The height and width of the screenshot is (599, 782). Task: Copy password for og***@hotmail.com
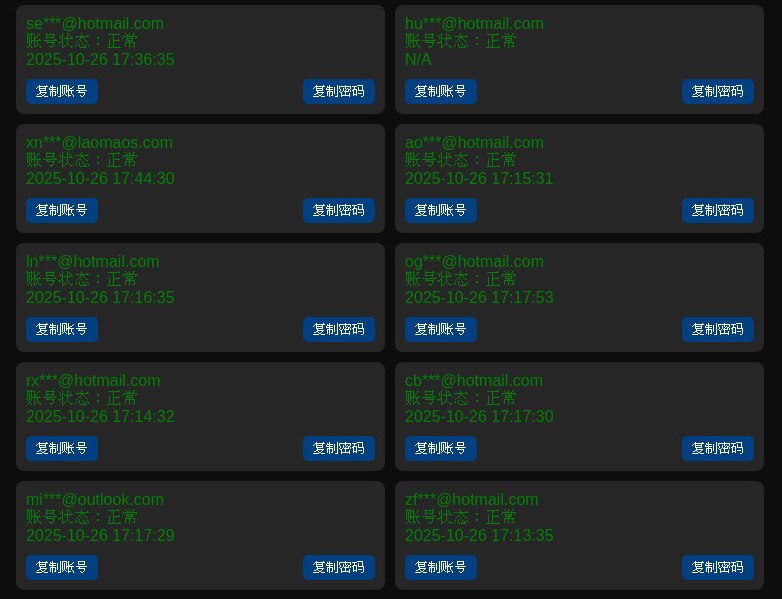point(718,329)
